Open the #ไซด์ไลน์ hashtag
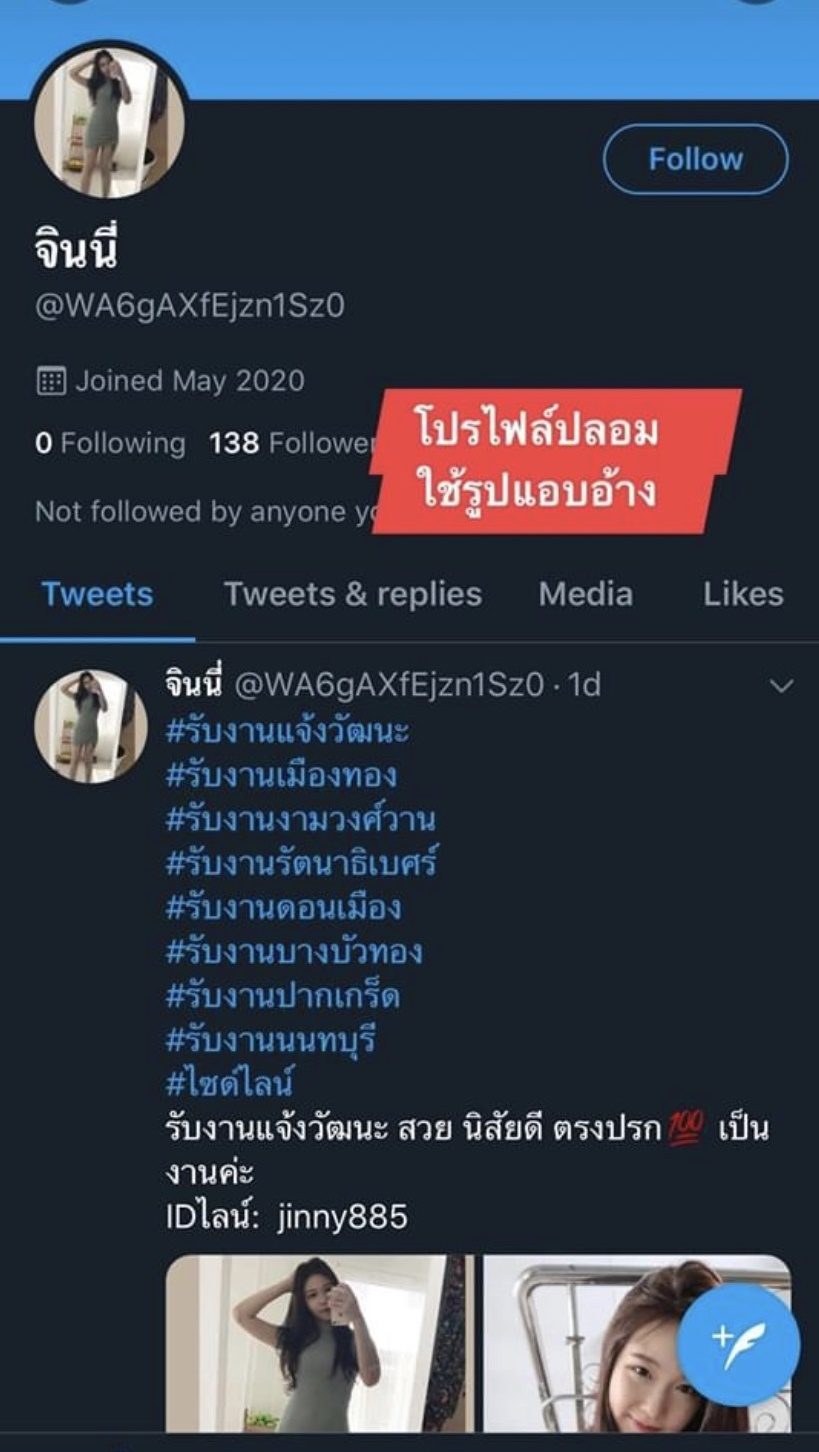 point(230,1084)
